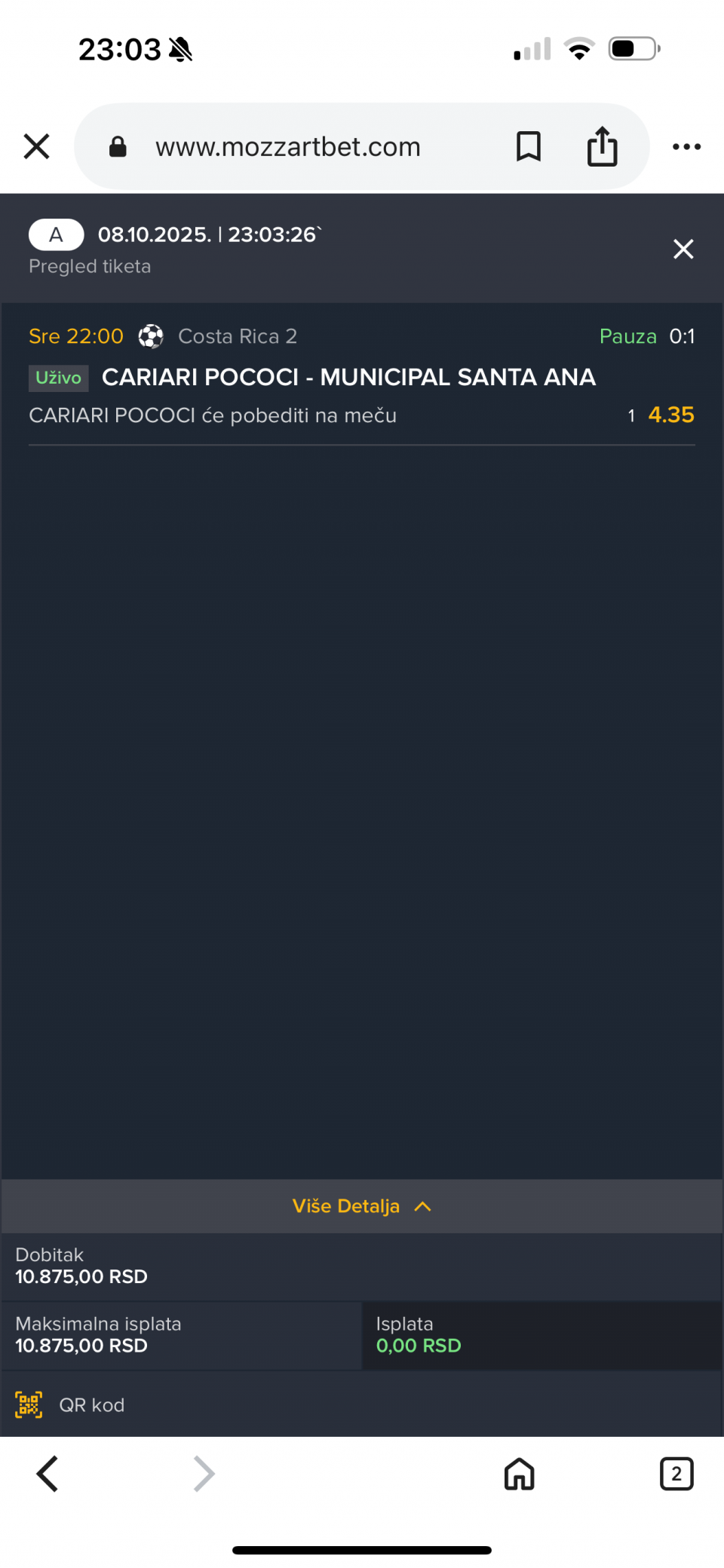Open the tab switcher showing 2 tabs
The width and height of the screenshot is (724, 1568).
676,1474
